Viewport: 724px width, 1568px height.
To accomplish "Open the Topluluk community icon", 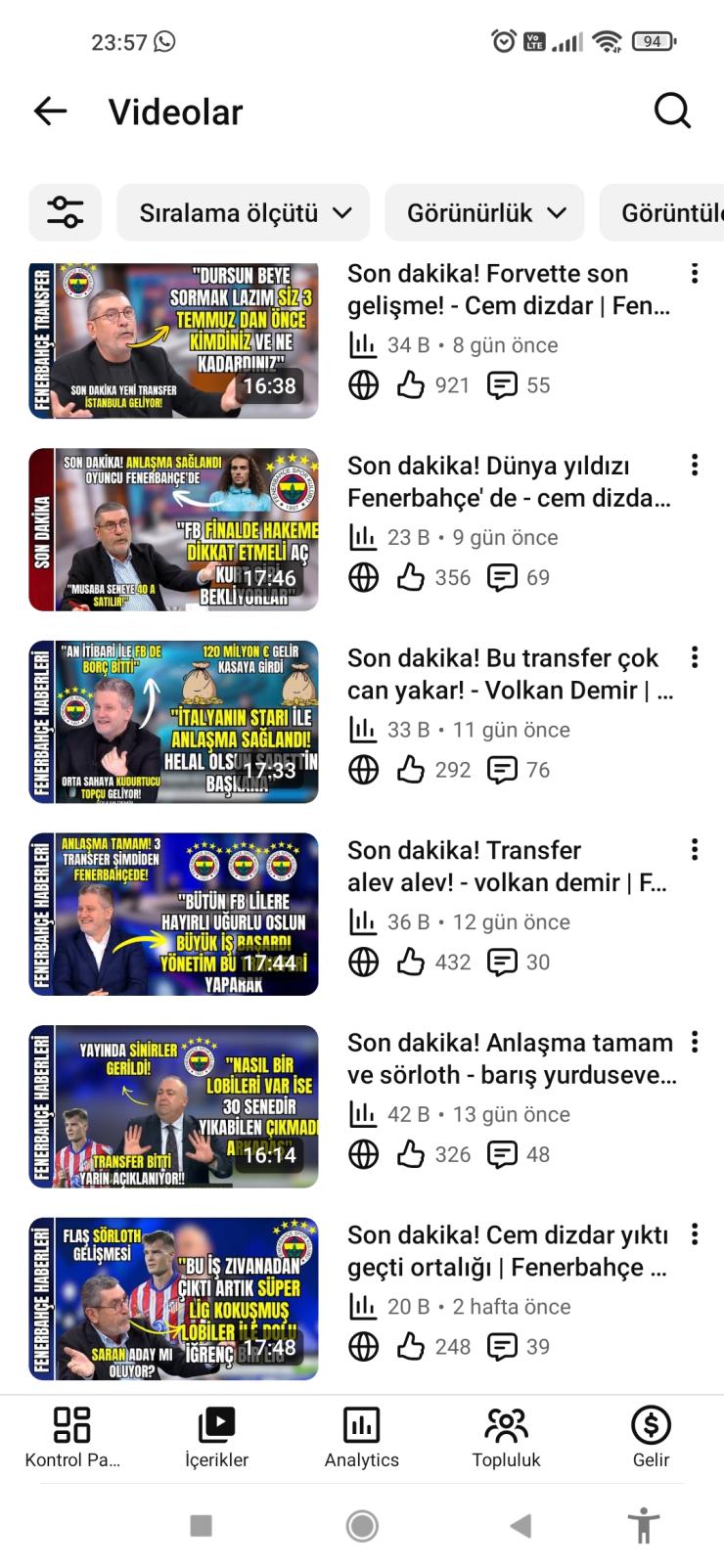I will (507, 1427).
